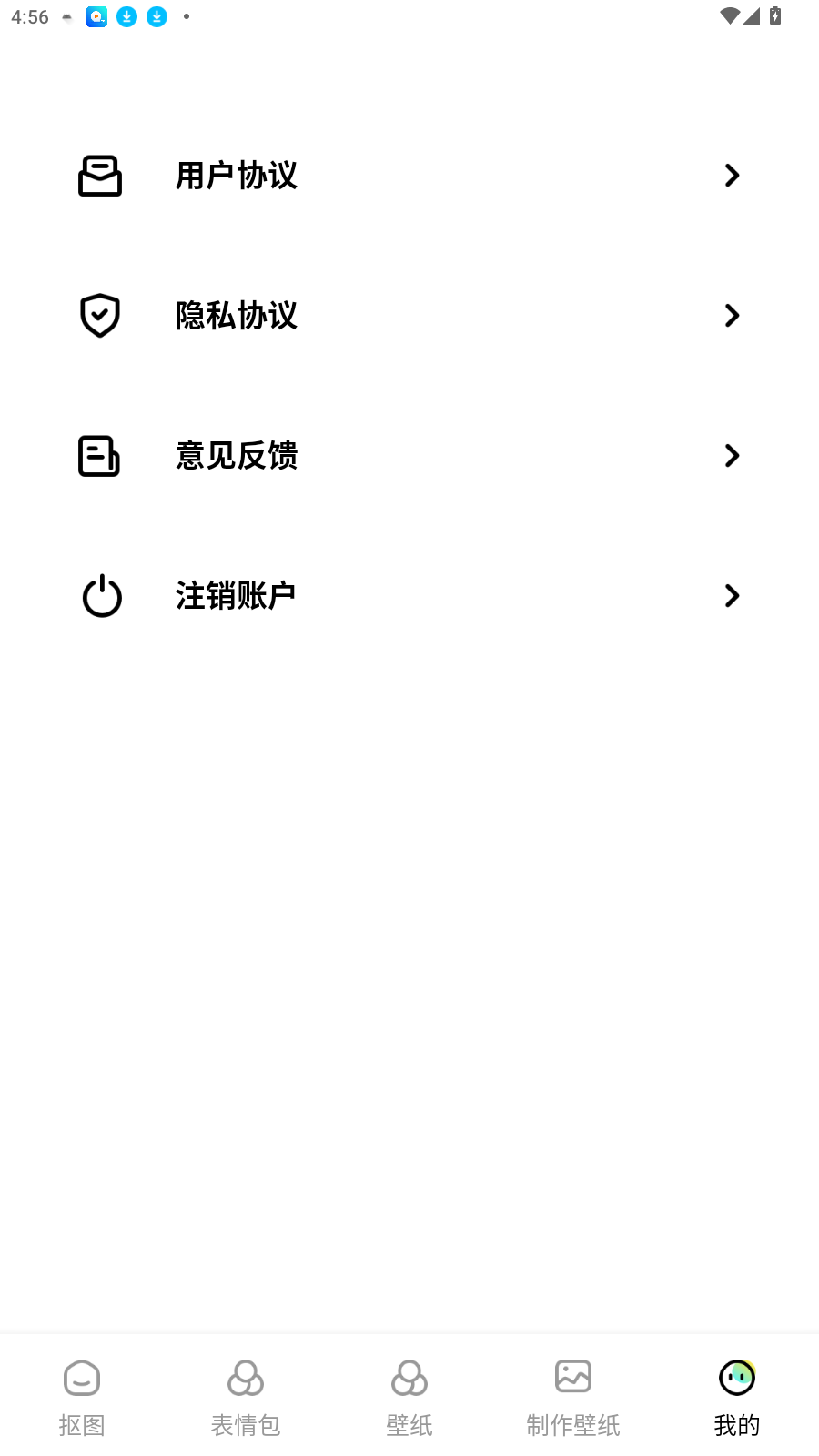Open 意见反馈 feedback page
Viewport: 819px width, 1456px height.
tap(409, 456)
